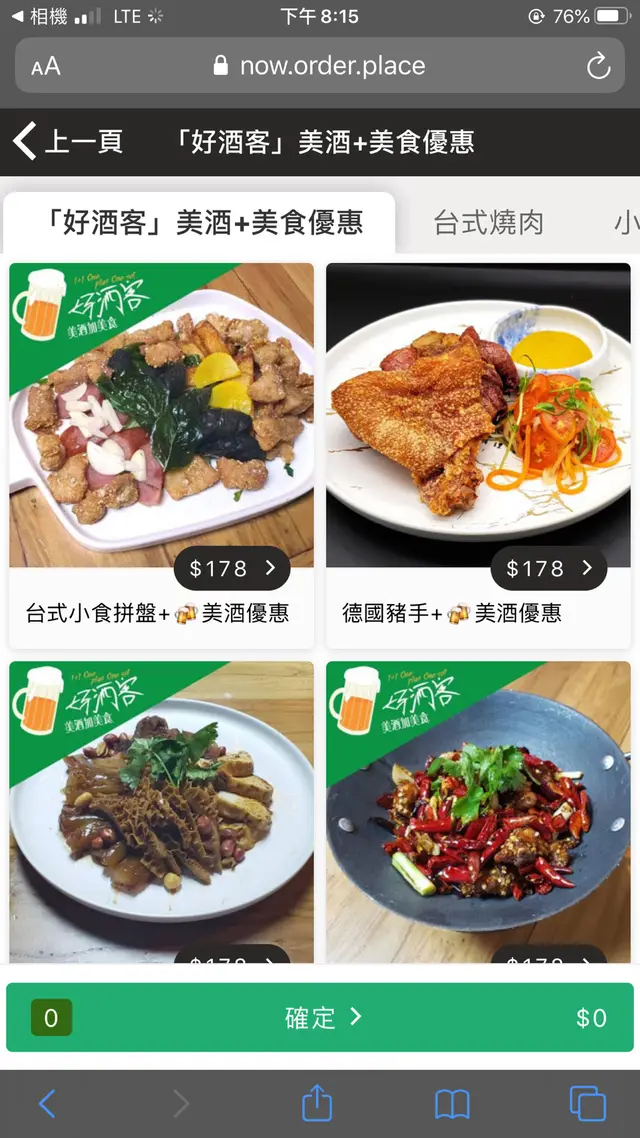Show open Safari tabs

[x=587, y=1103]
